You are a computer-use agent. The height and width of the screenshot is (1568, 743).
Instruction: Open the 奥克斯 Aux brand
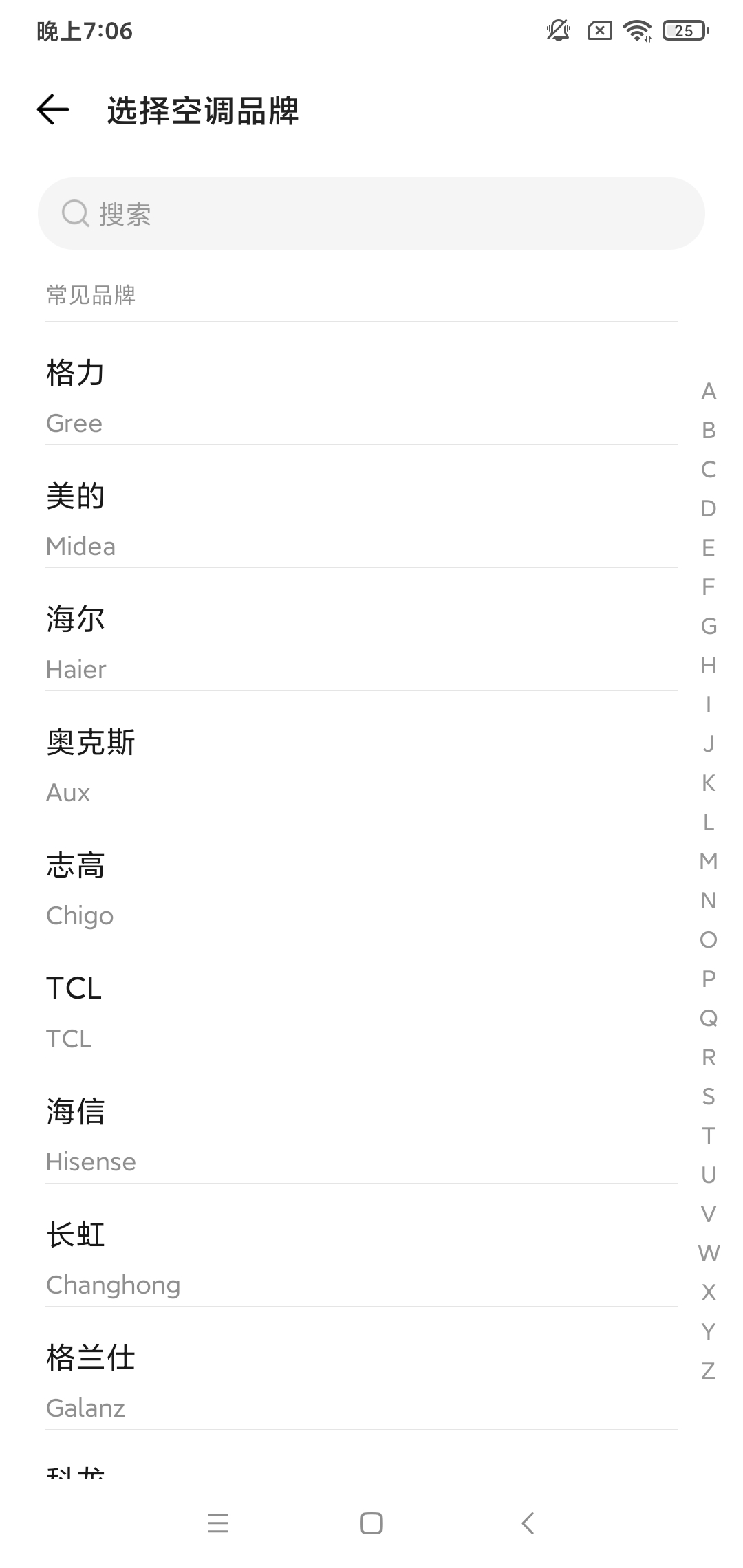tap(362, 765)
